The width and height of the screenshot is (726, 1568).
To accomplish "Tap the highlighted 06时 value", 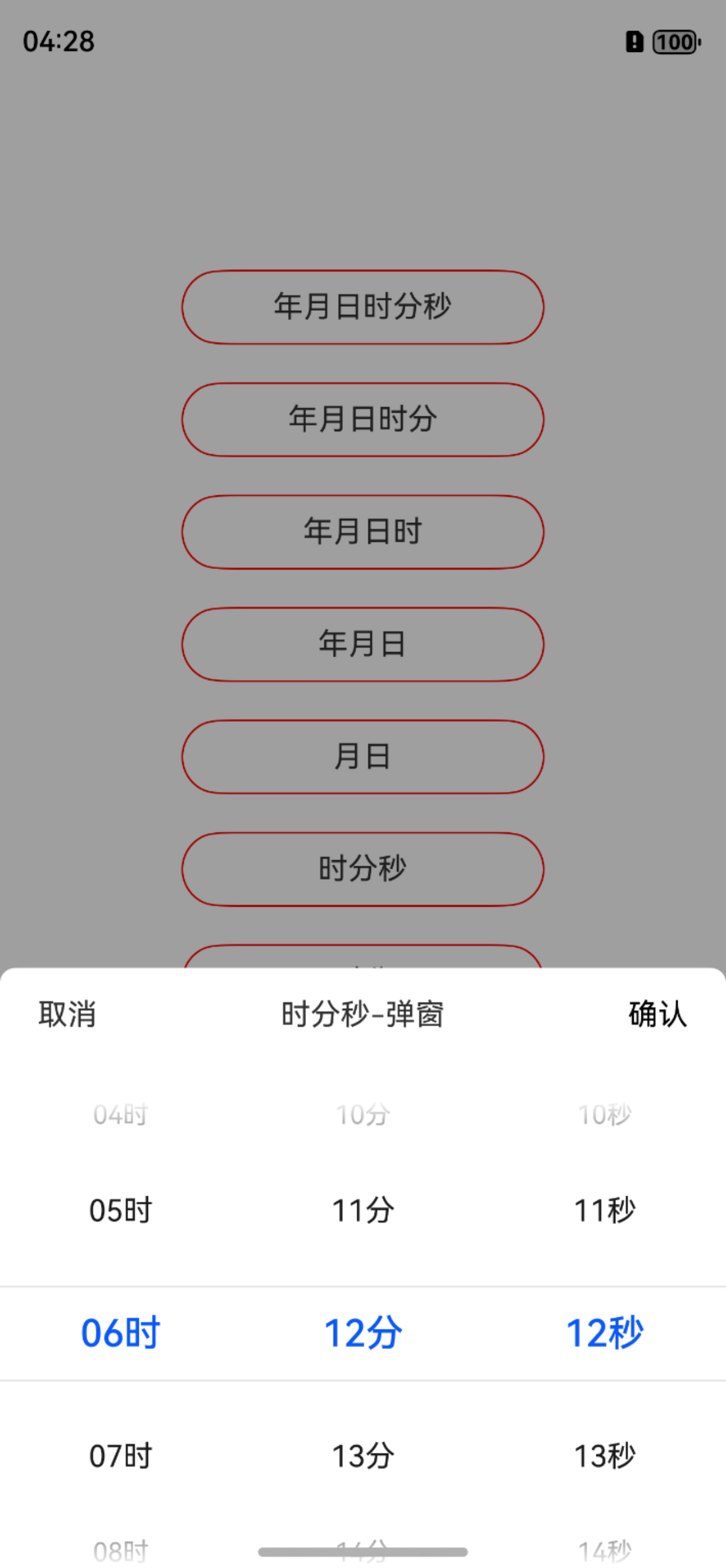I will [x=120, y=1332].
